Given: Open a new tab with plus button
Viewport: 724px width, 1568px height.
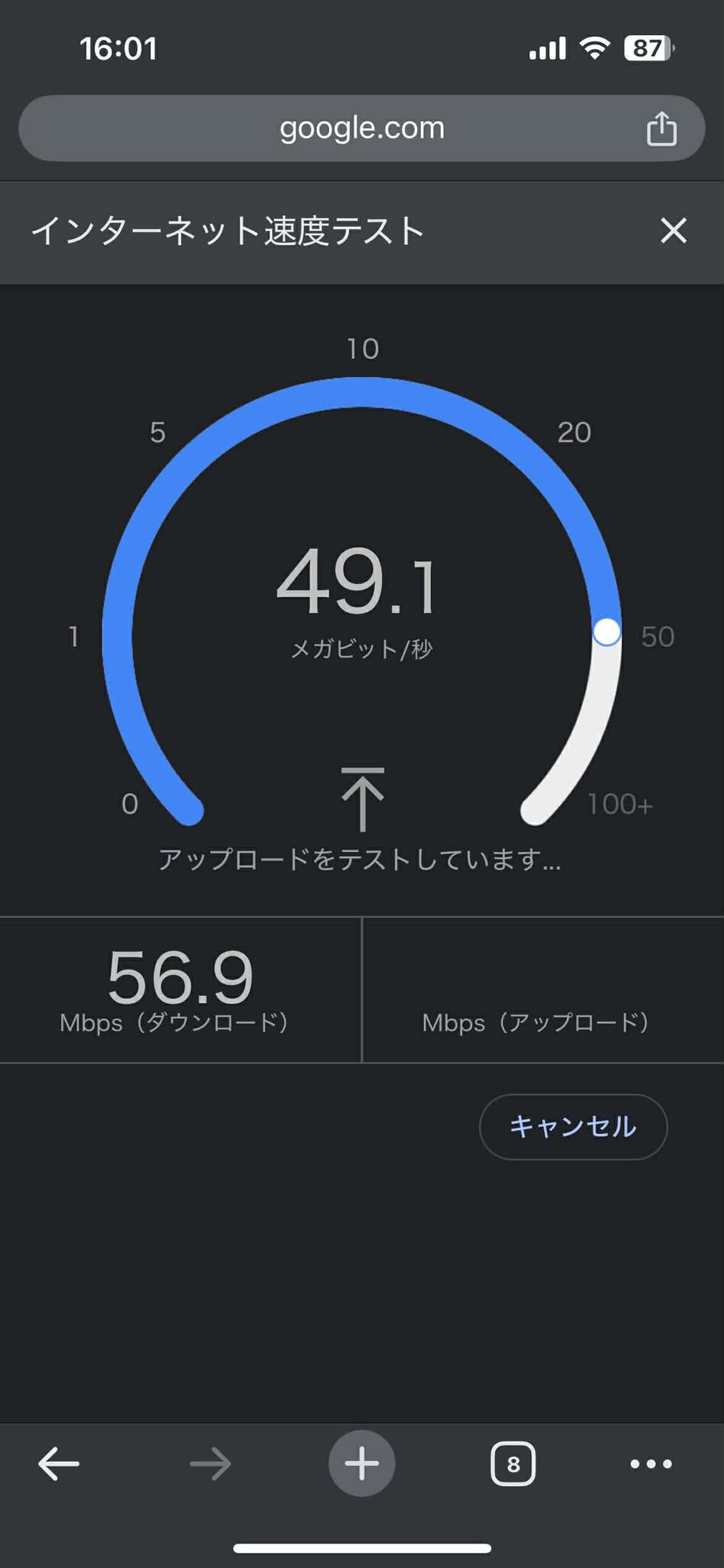Looking at the screenshot, I should coord(362,1464).
